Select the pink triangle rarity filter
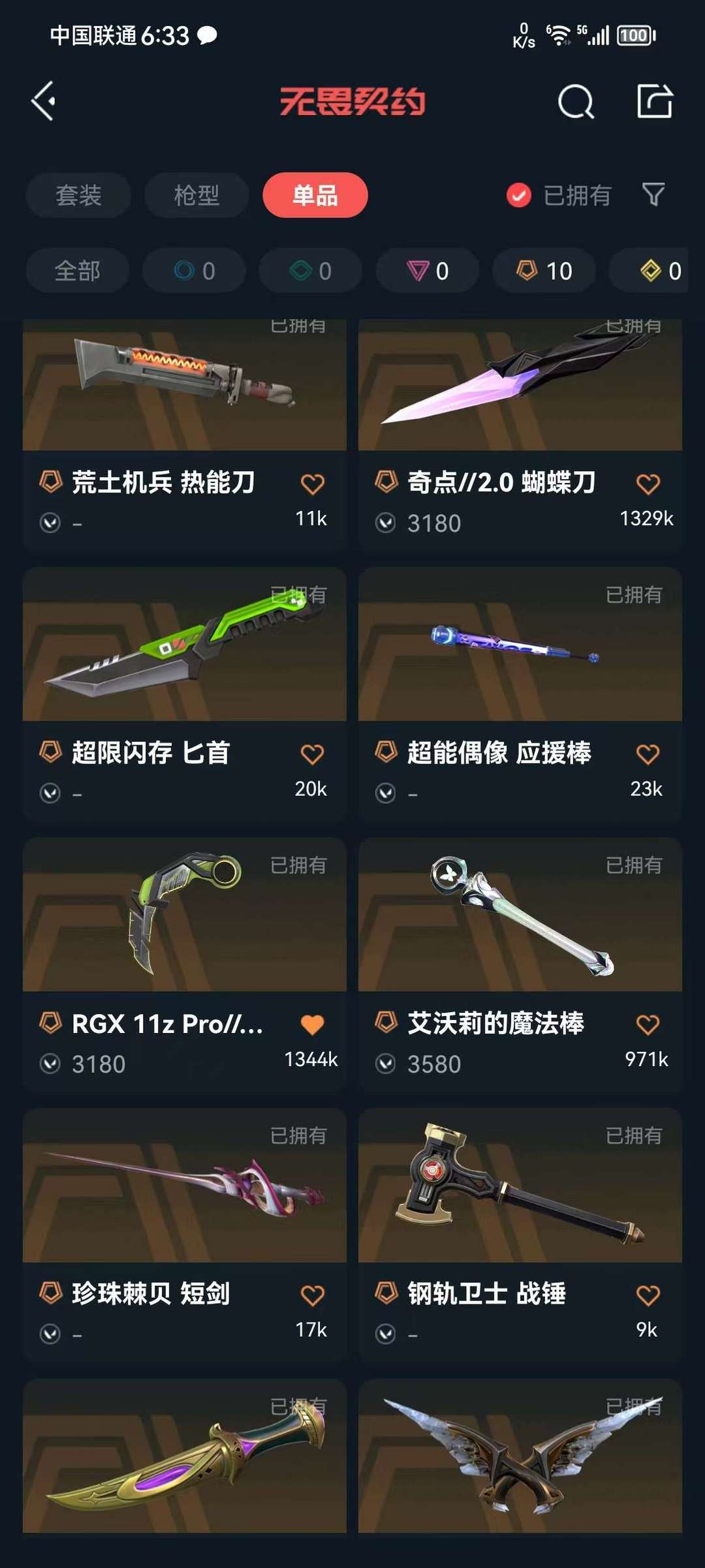 pos(428,271)
